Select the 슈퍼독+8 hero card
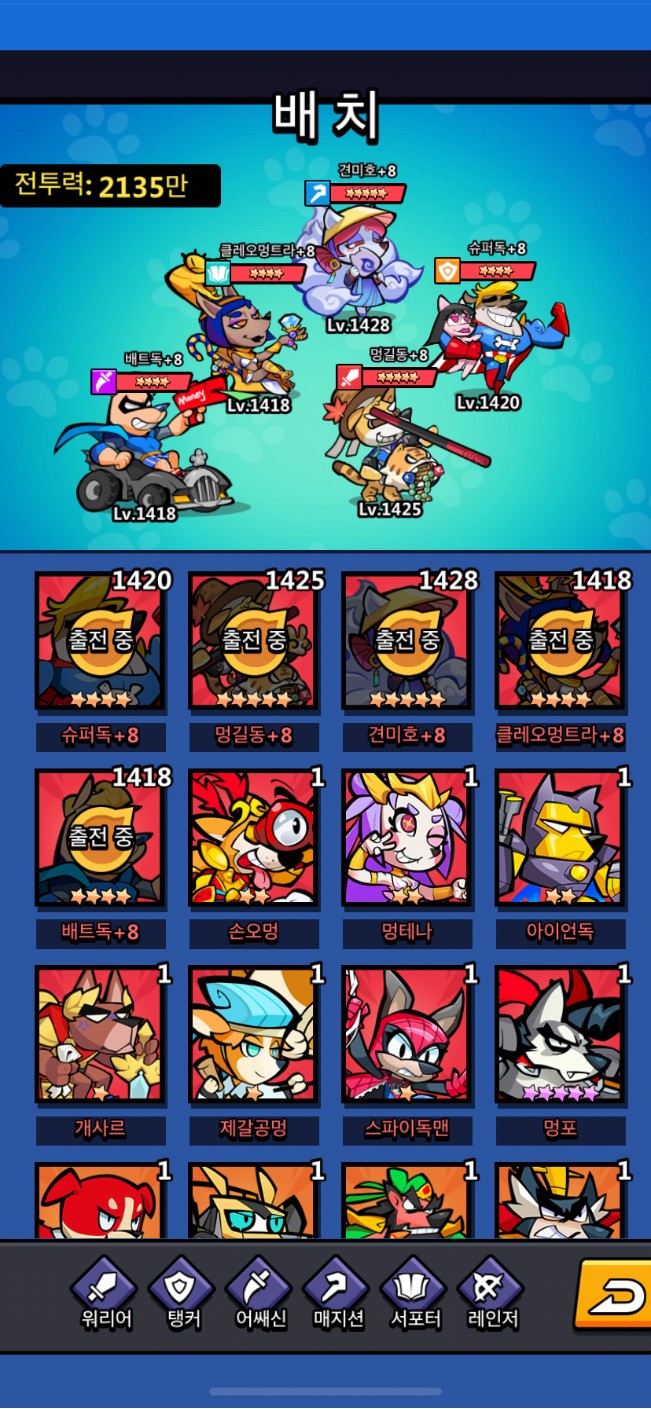Image resolution: width=651 pixels, height=1409 pixels. [100, 640]
